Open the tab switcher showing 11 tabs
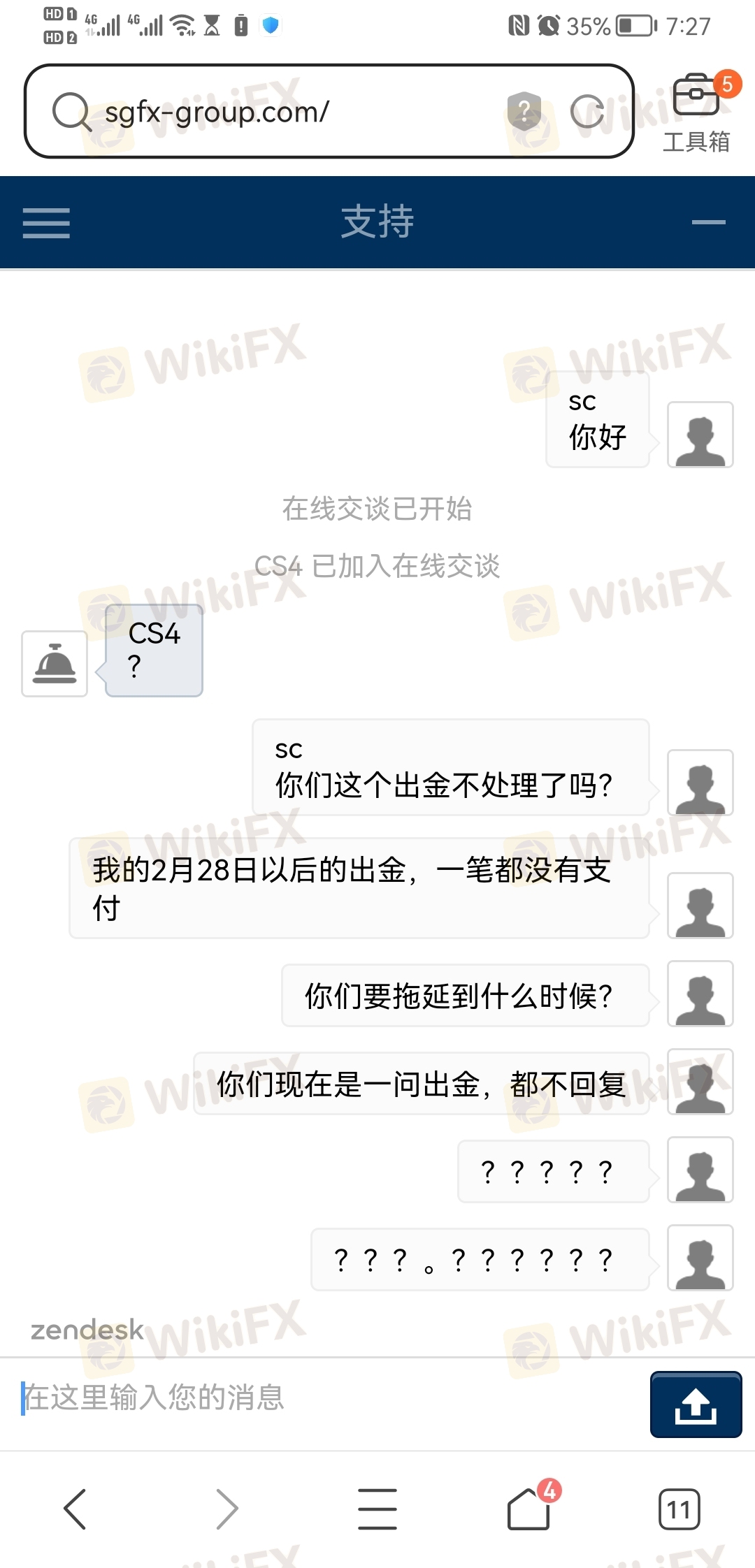This screenshot has height=1568, width=755. (x=679, y=1509)
